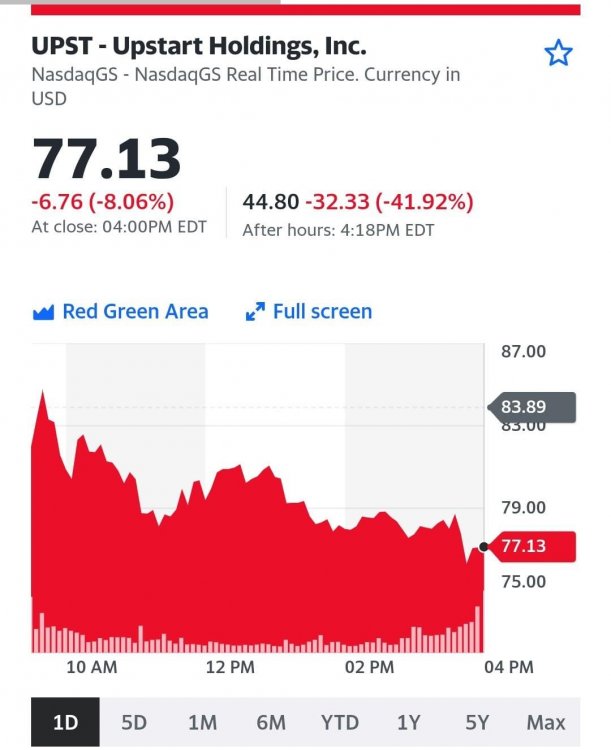
Task: Show the 5Y price history
Action: coord(477,722)
